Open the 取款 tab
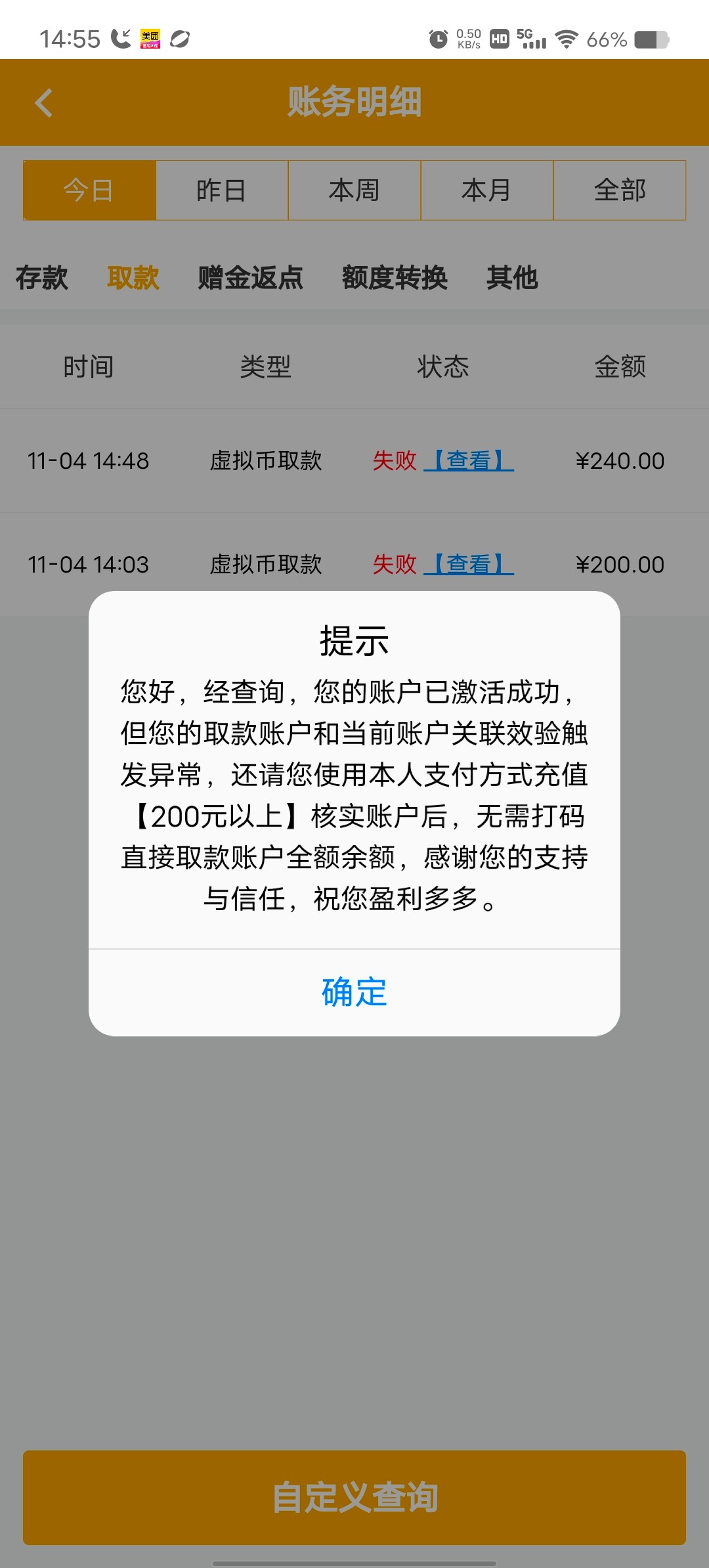This screenshot has width=709, height=1568. pyautogui.click(x=133, y=278)
